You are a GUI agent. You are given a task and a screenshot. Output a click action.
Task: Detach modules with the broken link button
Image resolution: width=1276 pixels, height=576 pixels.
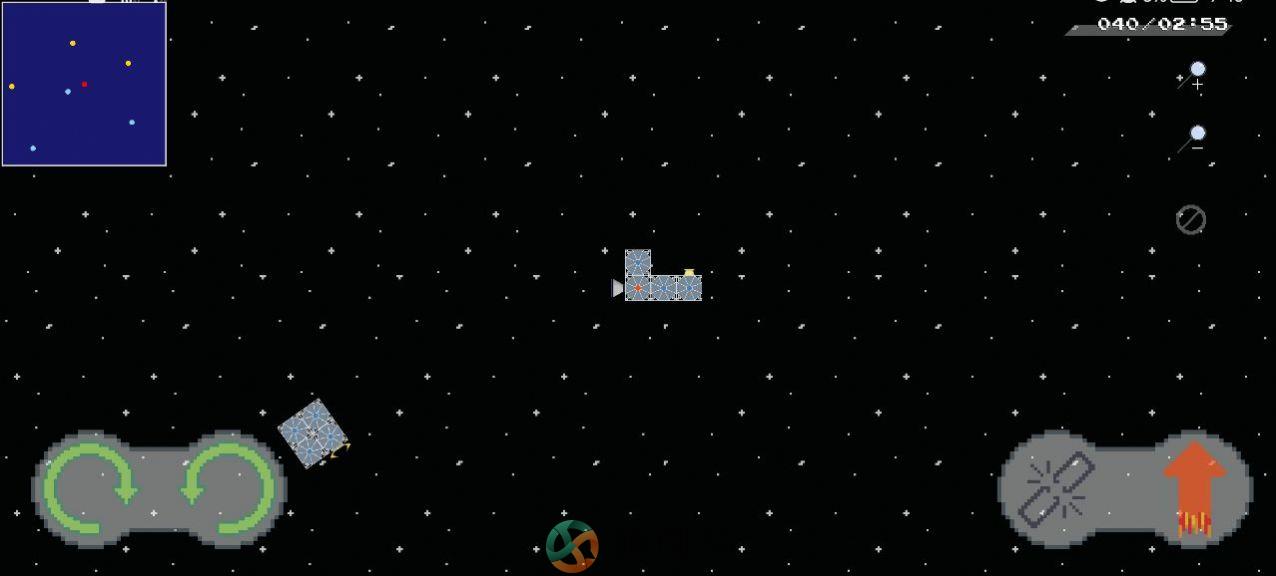pyautogui.click(x=1056, y=489)
